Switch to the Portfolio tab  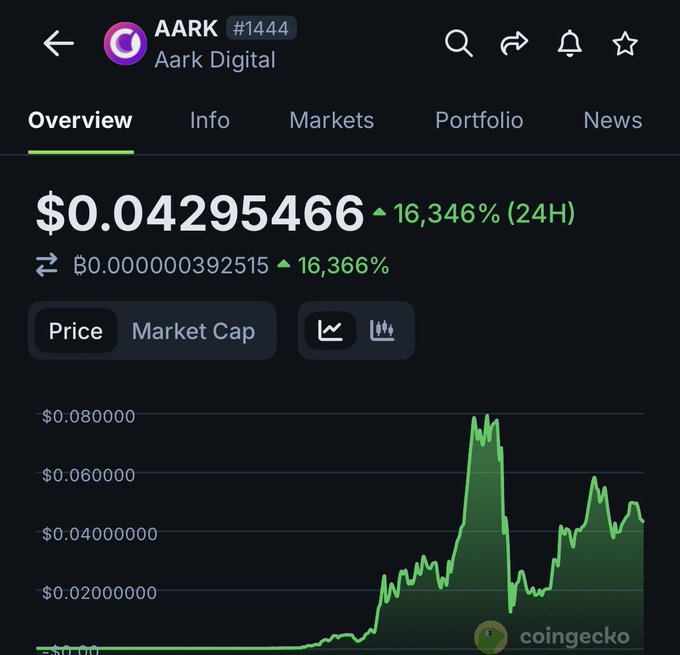(479, 120)
